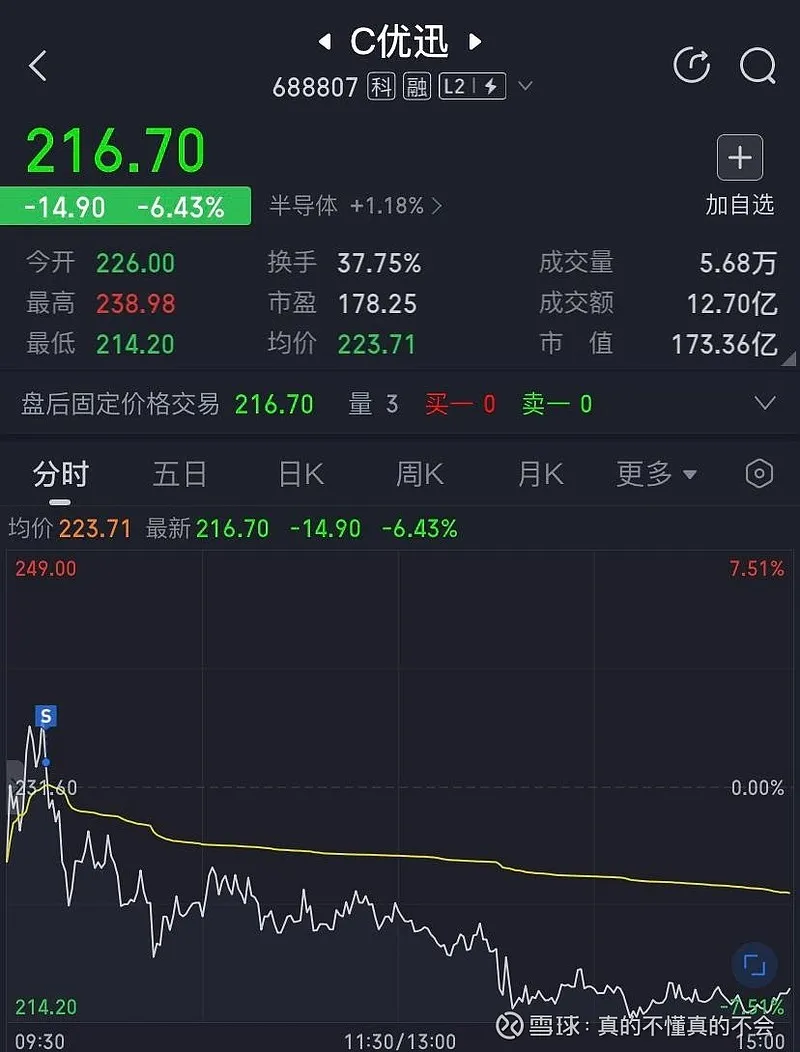Refresh the quote with the circular icon
Viewport: 800px width, 1052px height.
pyautogui.click(x=692, y=67)
